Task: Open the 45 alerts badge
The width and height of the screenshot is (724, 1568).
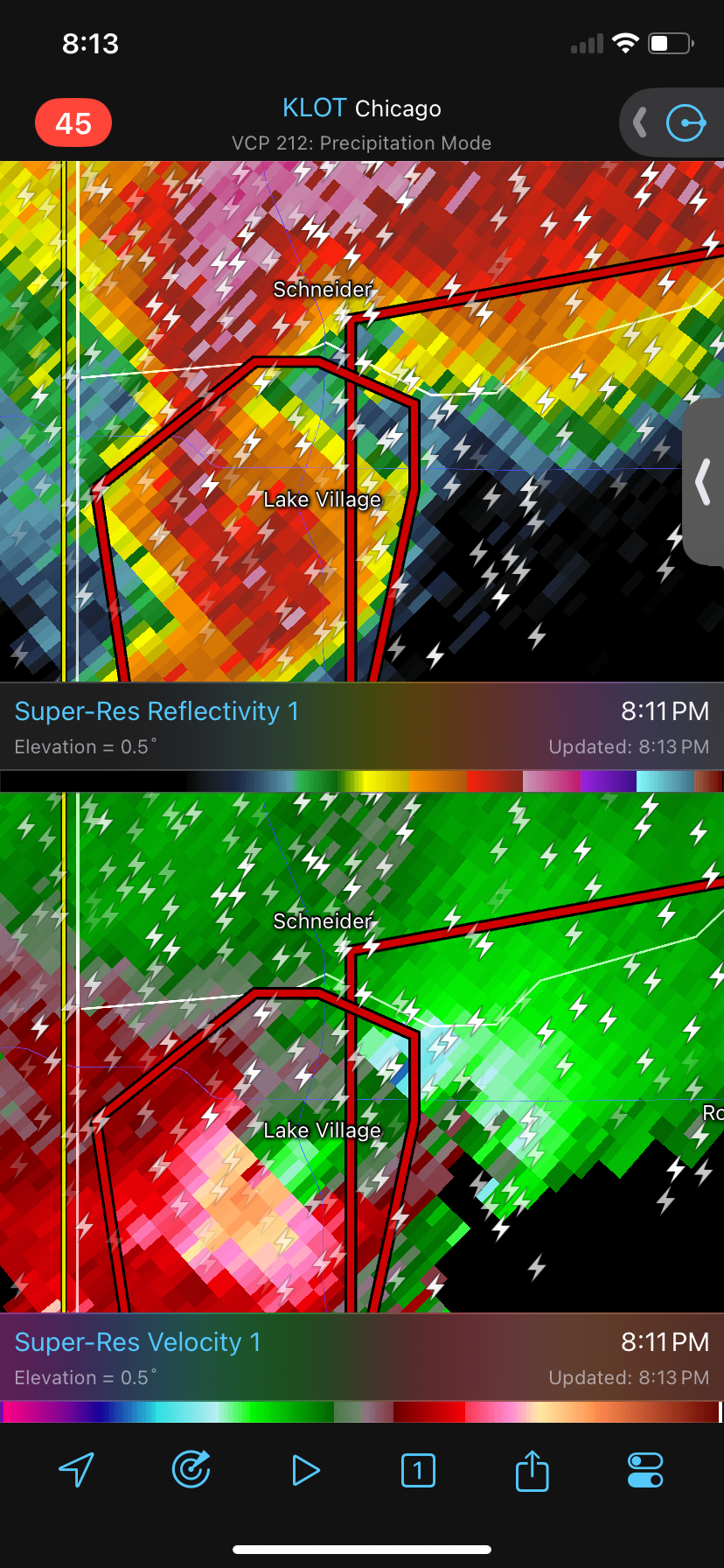Action: [x=73, y=123]
